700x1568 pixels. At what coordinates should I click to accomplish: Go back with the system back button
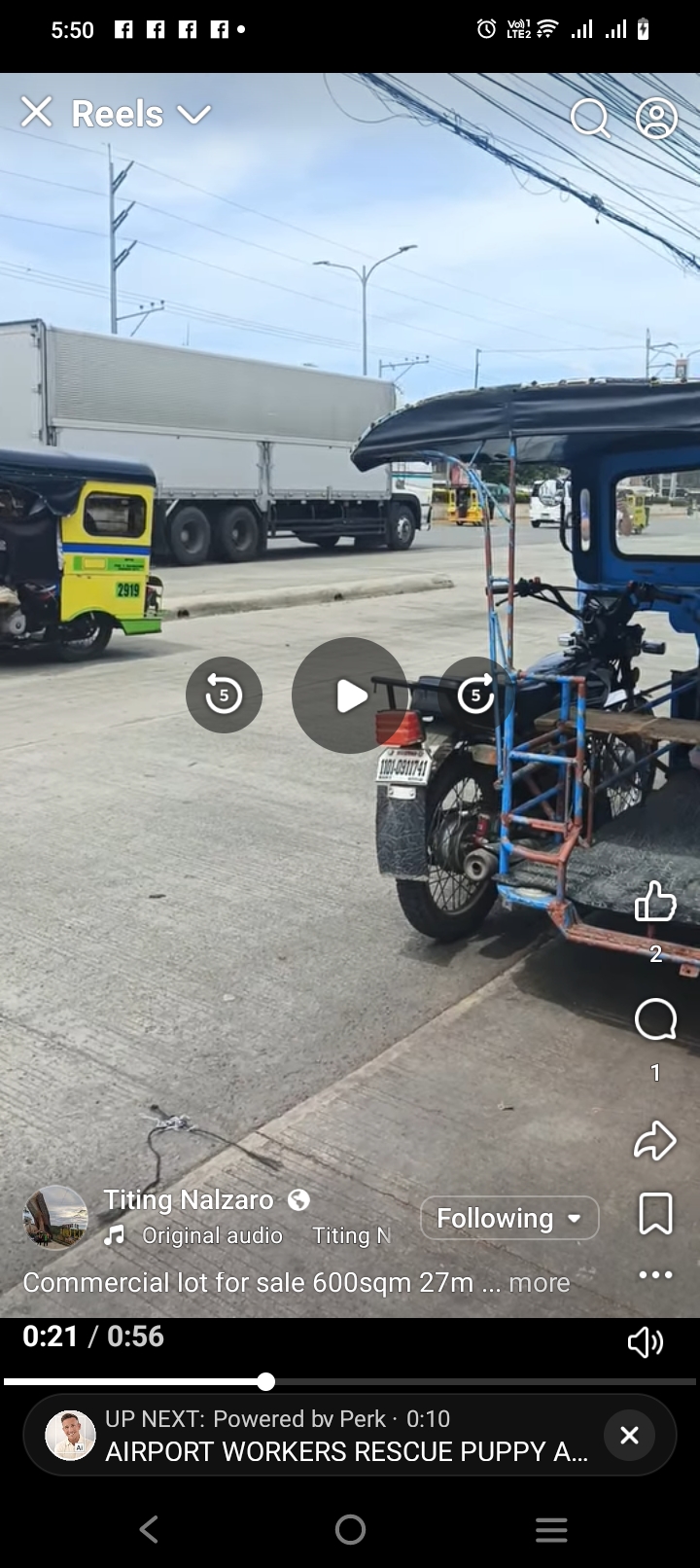pos(149,1529)
